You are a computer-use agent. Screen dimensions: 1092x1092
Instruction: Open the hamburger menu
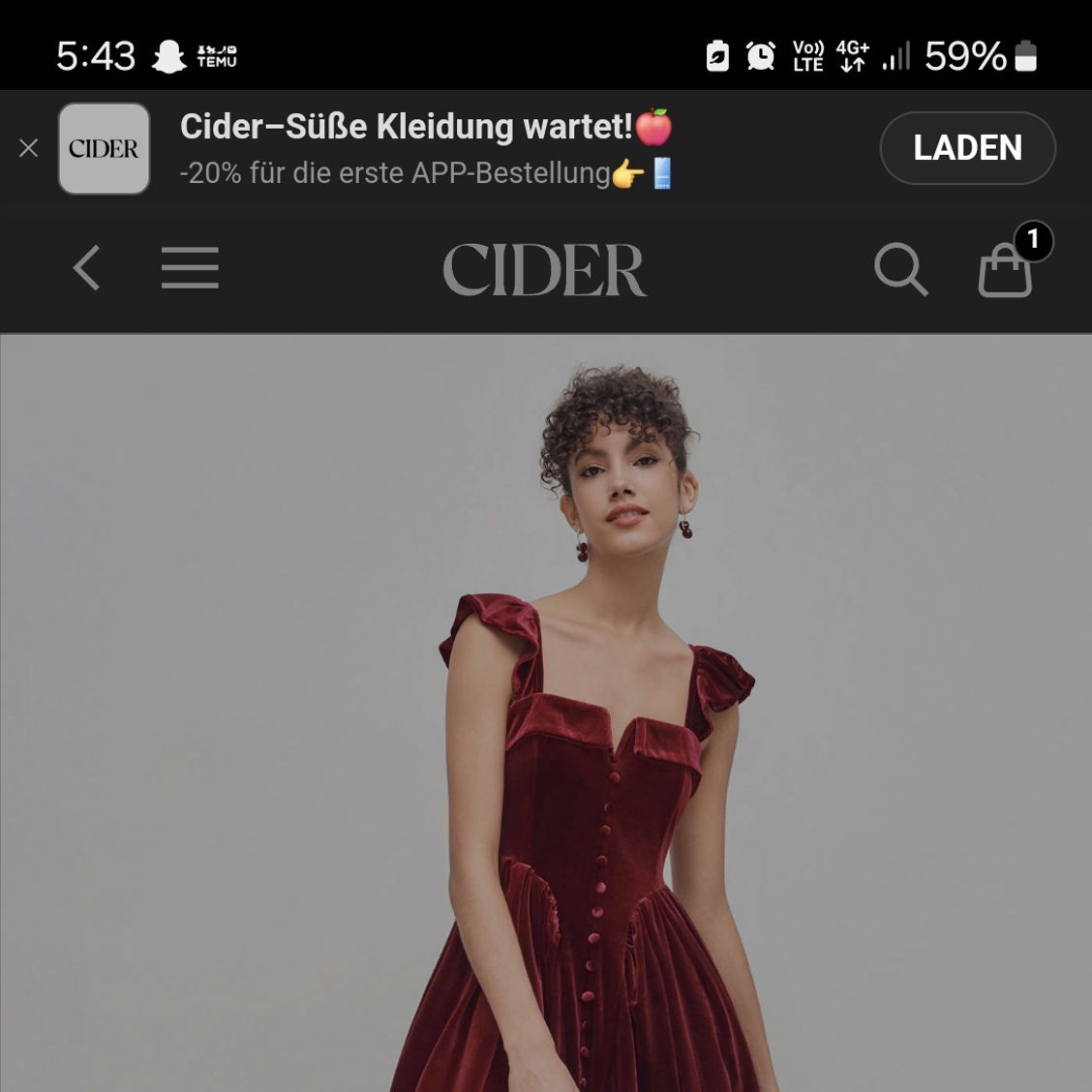pyautogui.click(x=190, y=268)
